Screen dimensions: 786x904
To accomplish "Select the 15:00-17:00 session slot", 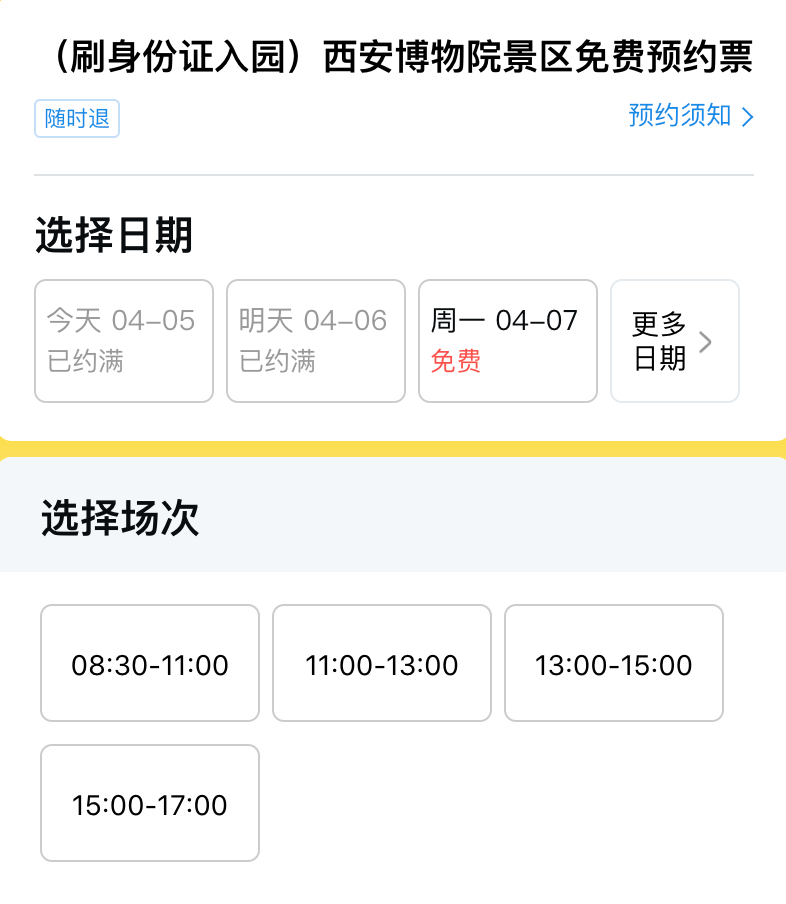I will [149, 803].
